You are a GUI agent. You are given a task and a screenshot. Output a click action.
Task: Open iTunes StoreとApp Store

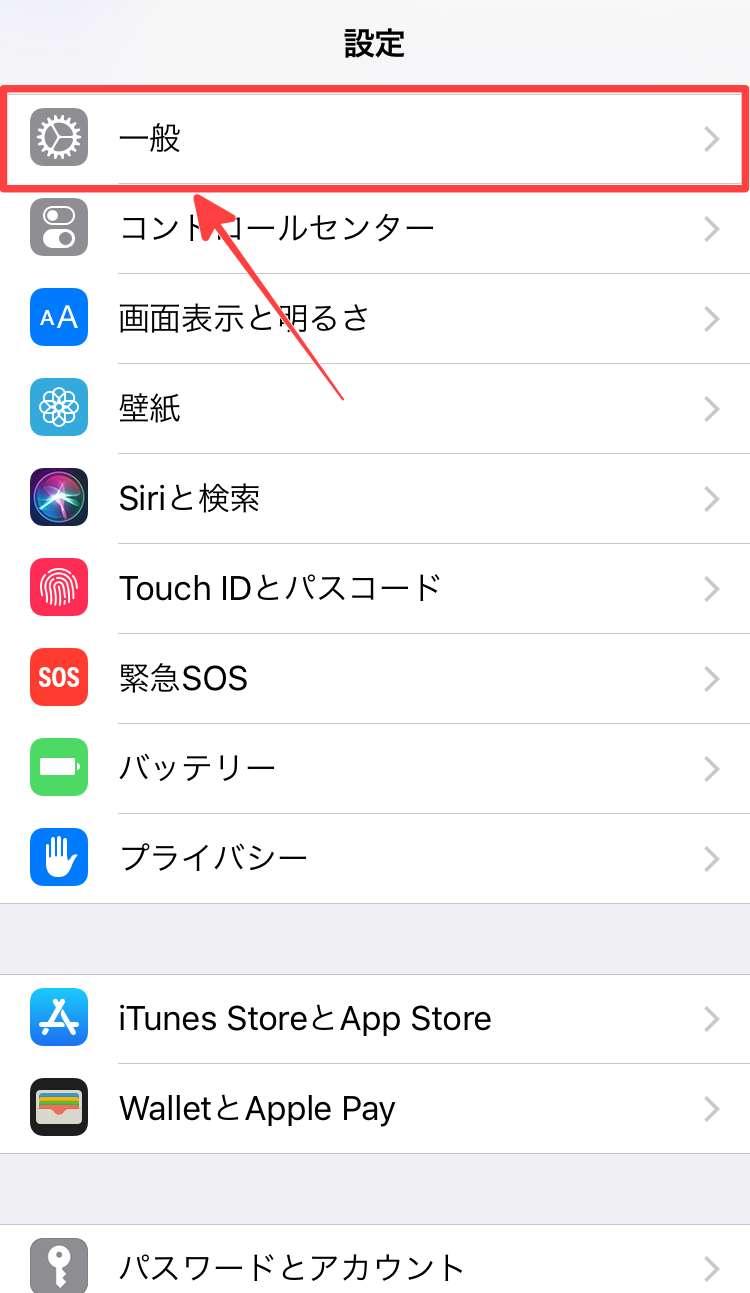(x=375, y=1018)
